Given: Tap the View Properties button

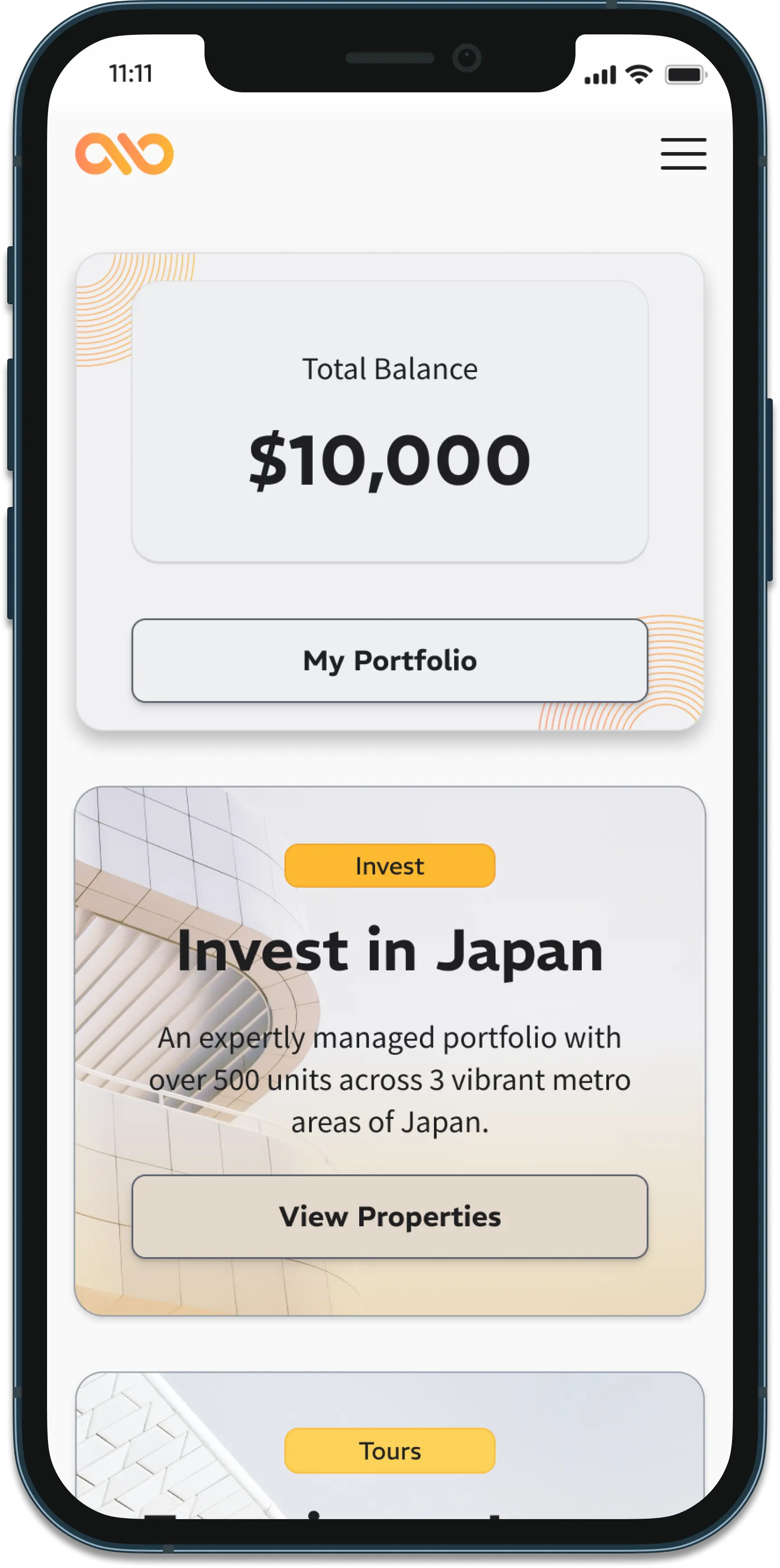Looking at the screenshot, I should pos(390,1216).
